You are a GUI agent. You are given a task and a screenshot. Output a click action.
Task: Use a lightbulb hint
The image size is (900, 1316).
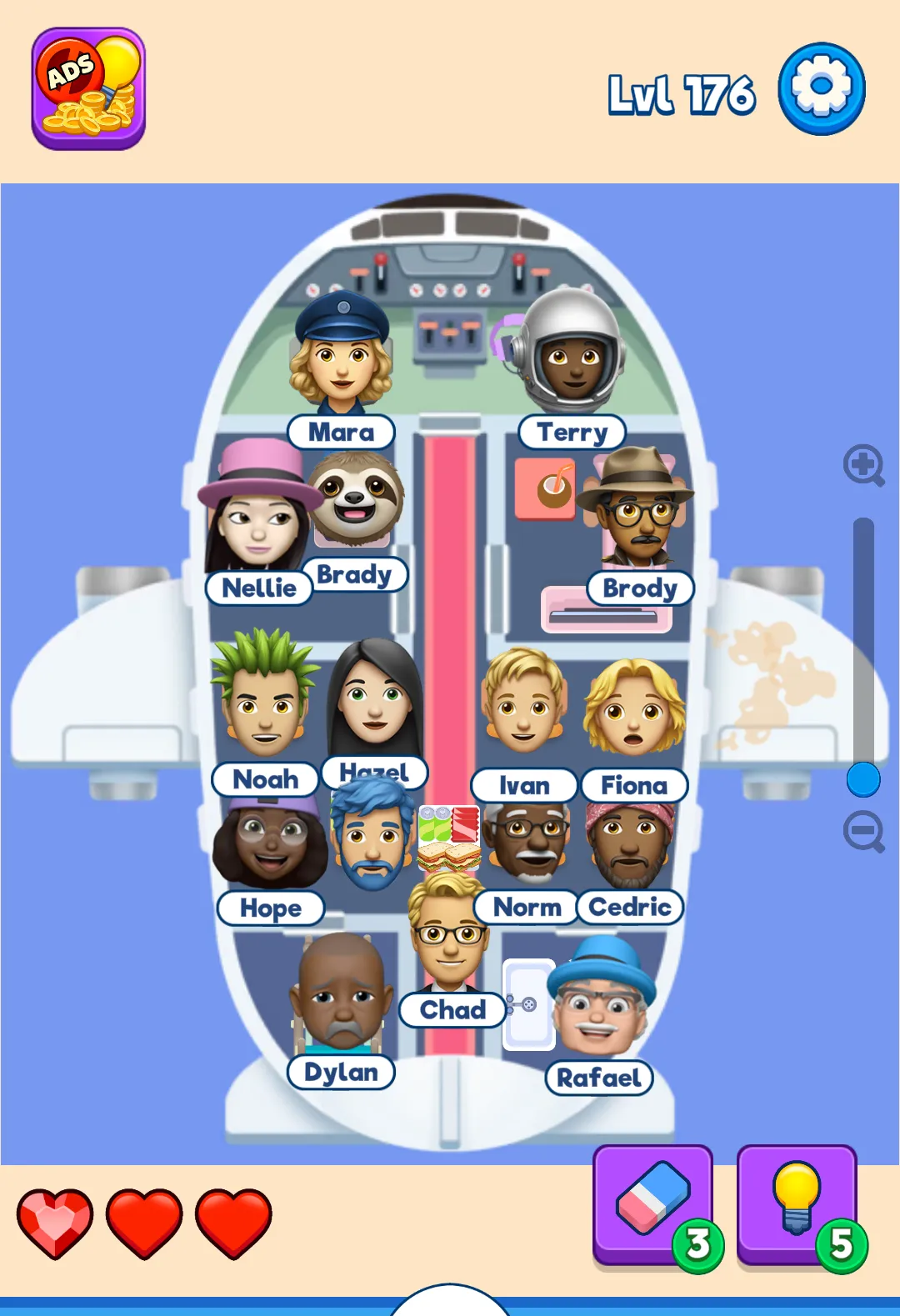click(797, 1203)
